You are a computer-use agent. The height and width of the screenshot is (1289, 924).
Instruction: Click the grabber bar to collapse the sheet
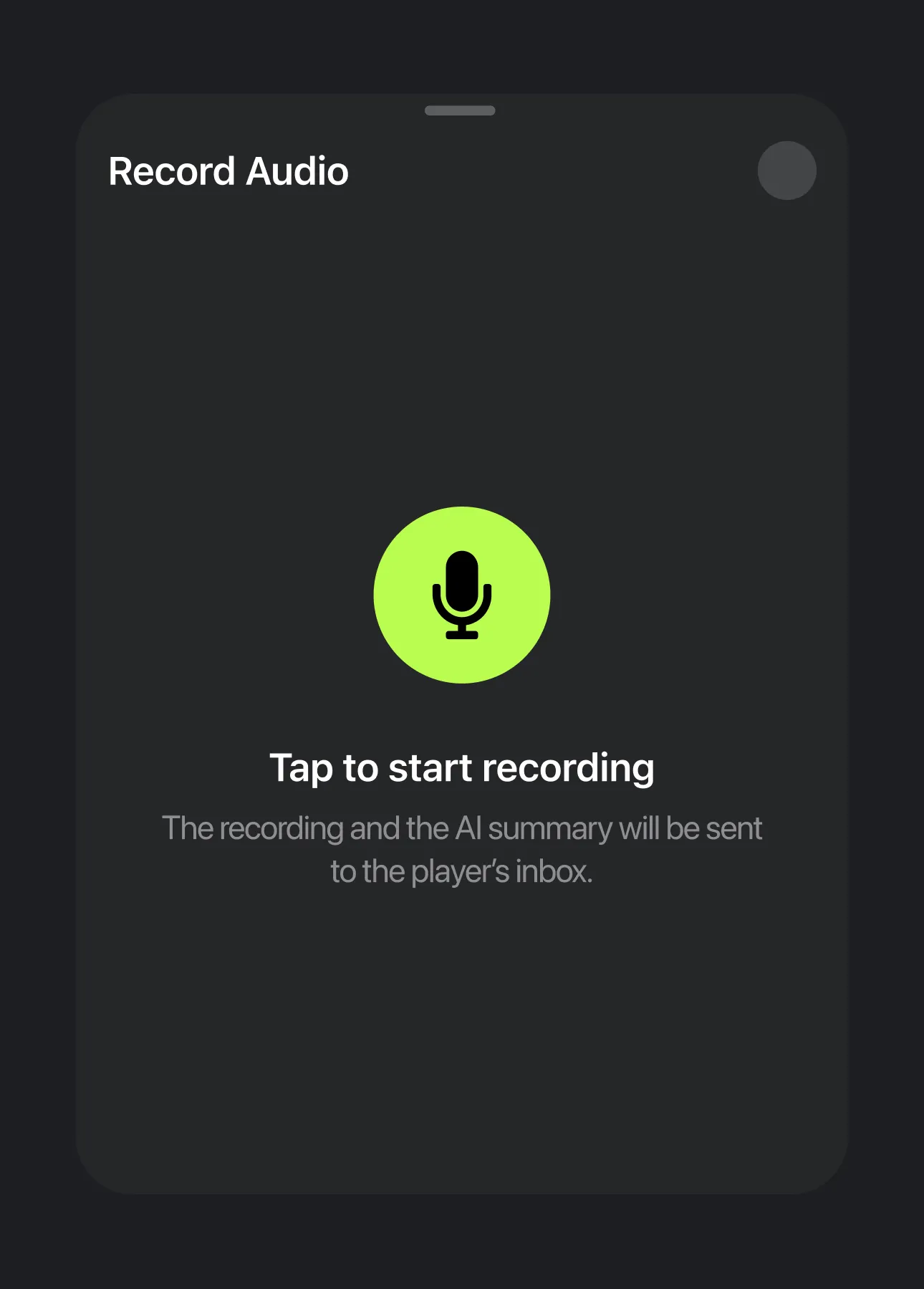pos(461,110)
